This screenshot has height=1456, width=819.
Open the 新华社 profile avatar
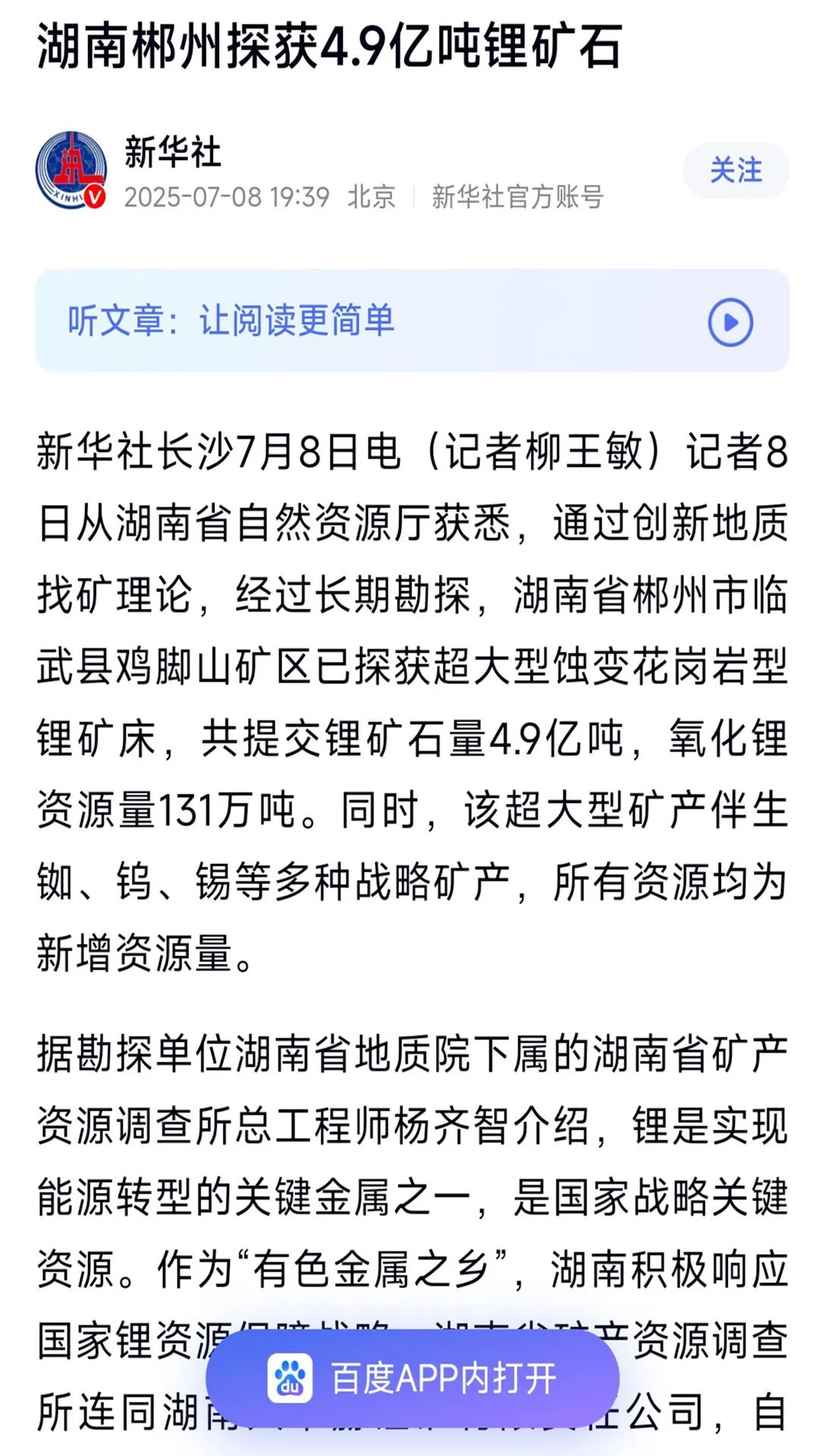point(71,170)
